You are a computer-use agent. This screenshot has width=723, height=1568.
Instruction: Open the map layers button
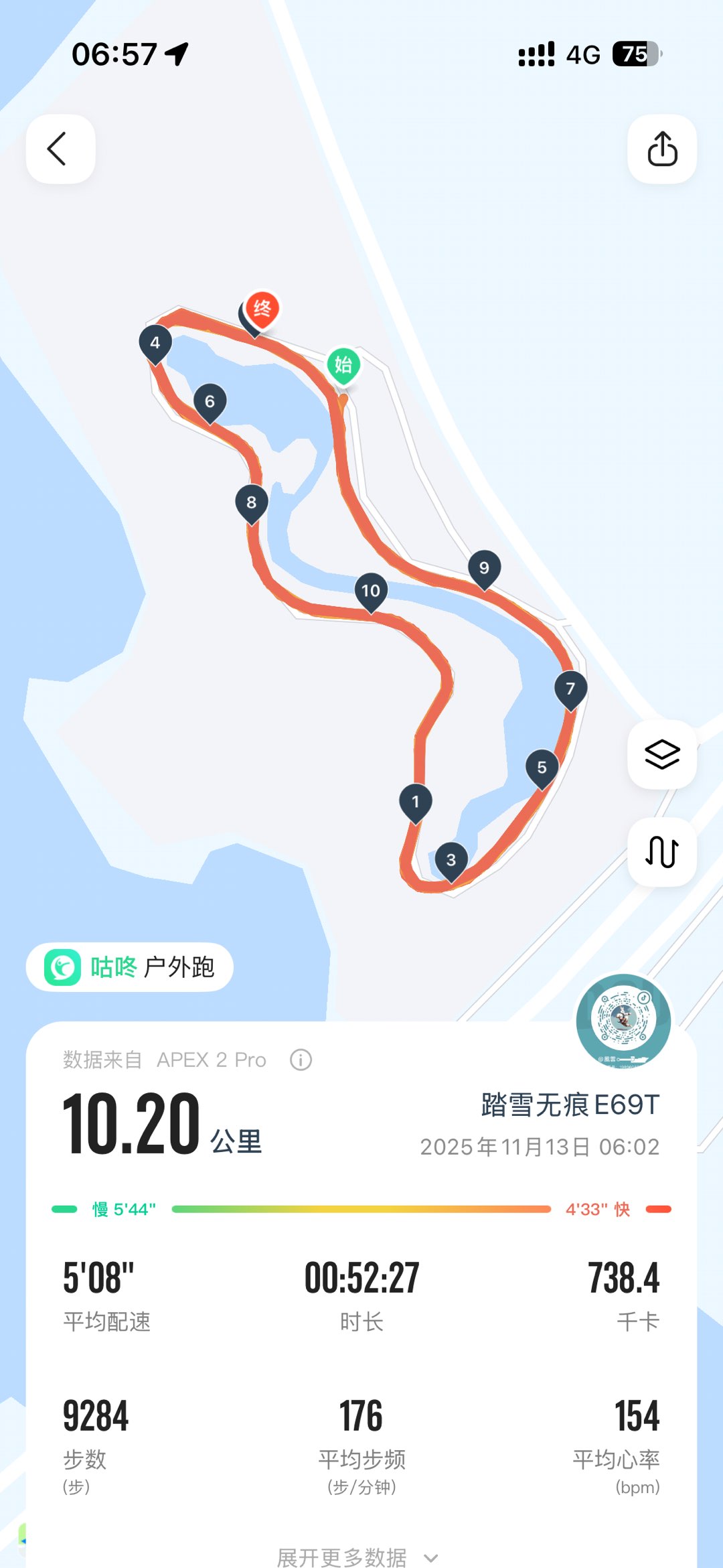click(661, 755)
